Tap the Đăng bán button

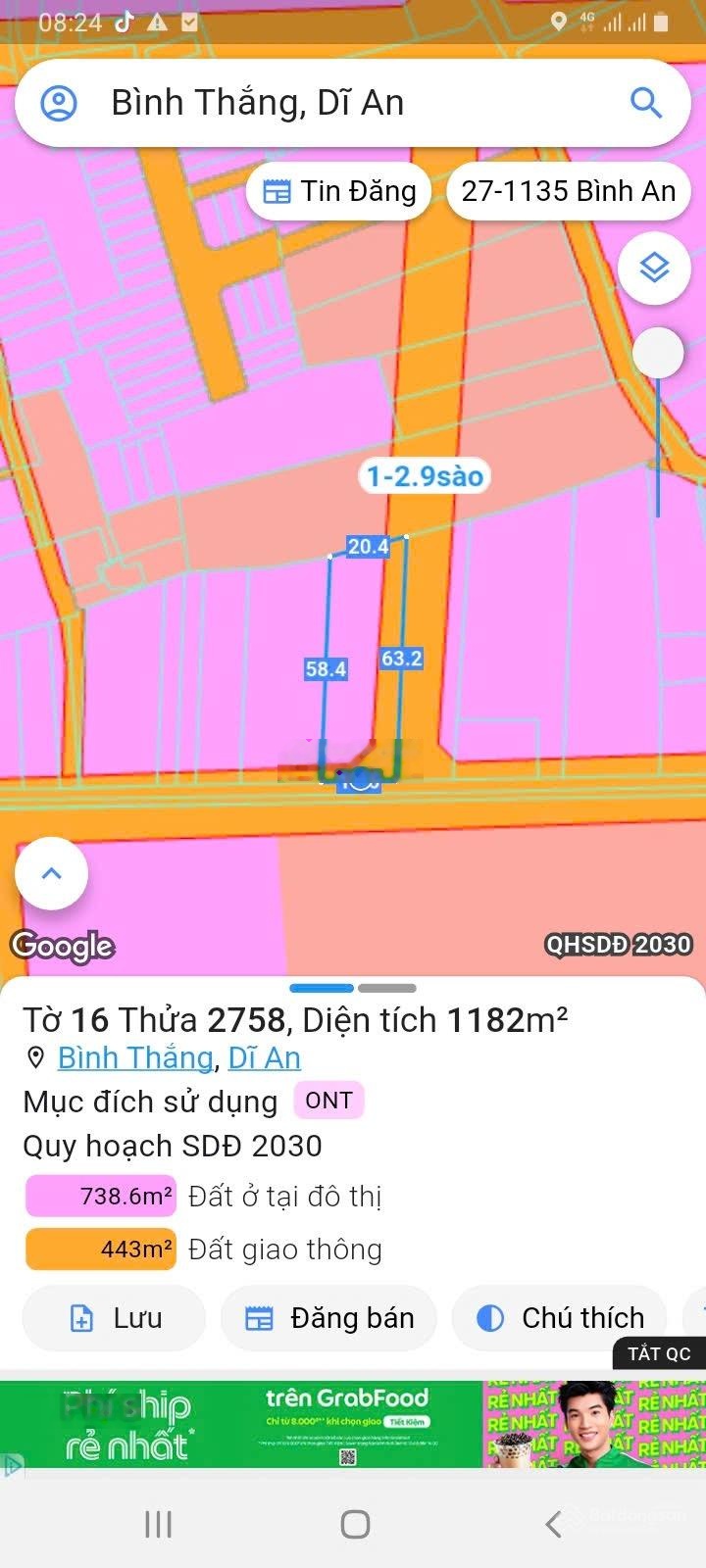[x=328, y=1317]
